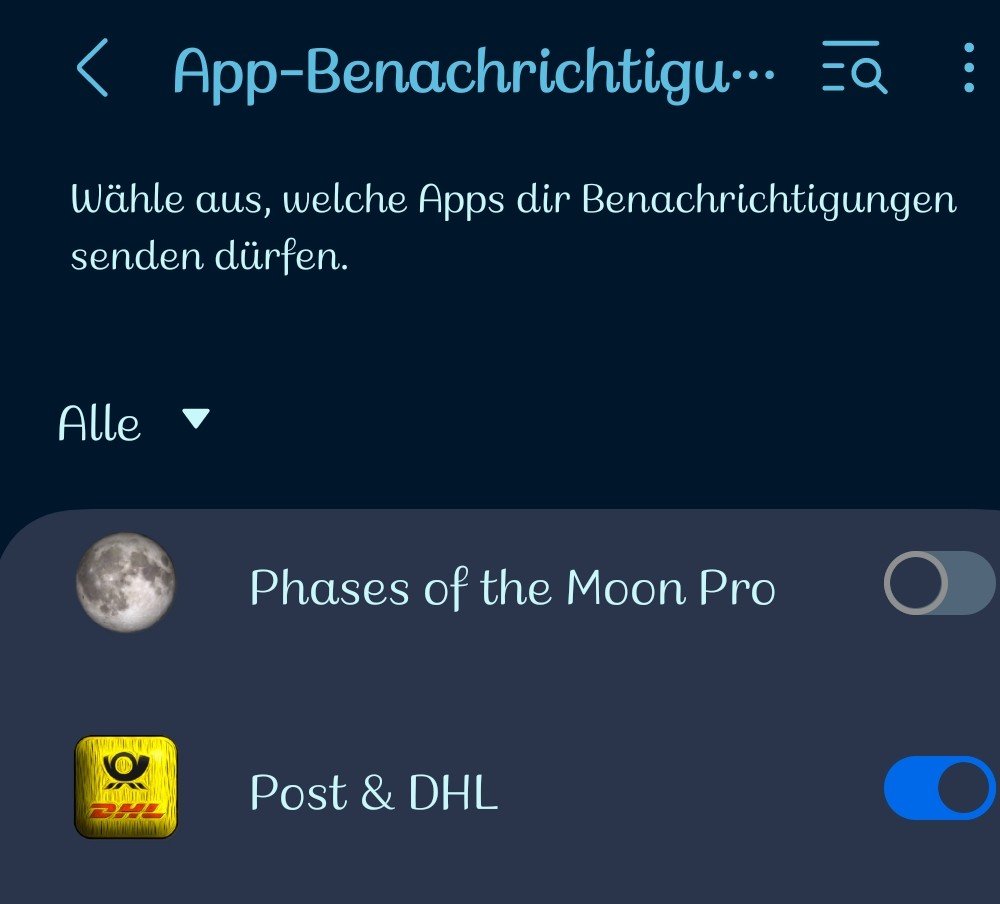Viewport: 1000px width, 904px height.
Task: Open the three-dot overflow menu
Action: (x=967, y=69)
